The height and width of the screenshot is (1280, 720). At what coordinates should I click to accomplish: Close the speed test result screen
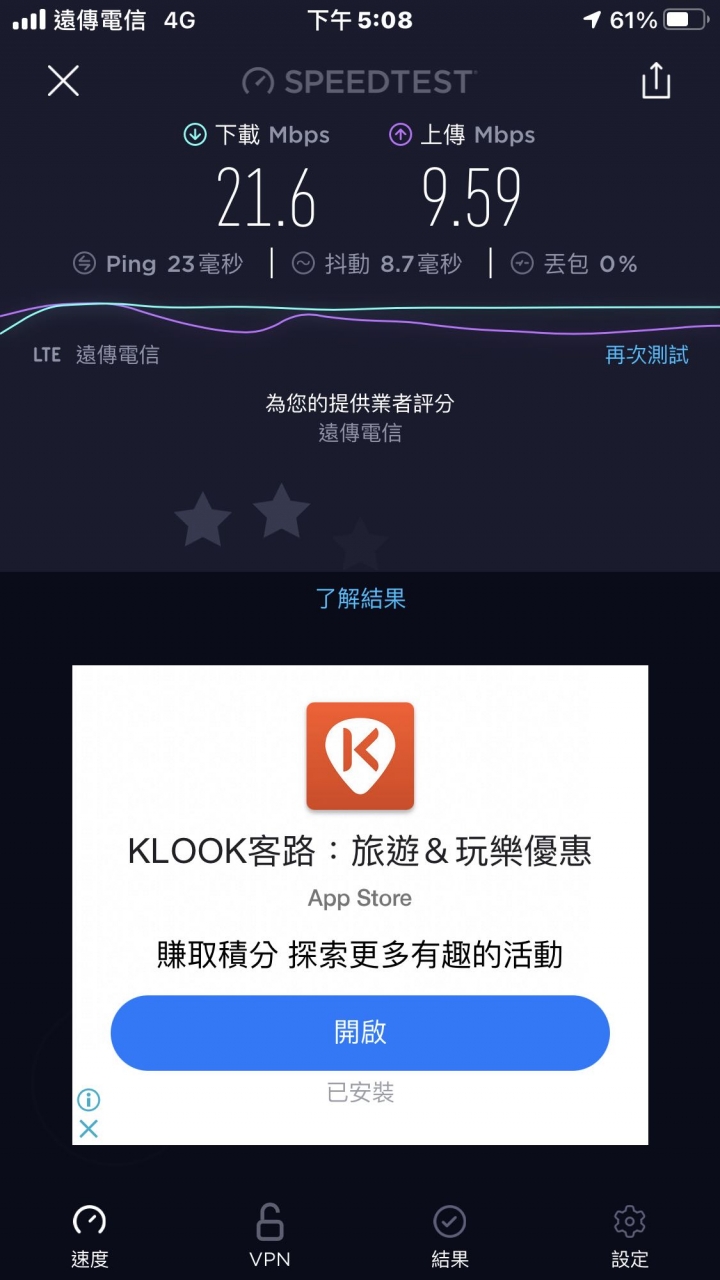coord(63,81)
